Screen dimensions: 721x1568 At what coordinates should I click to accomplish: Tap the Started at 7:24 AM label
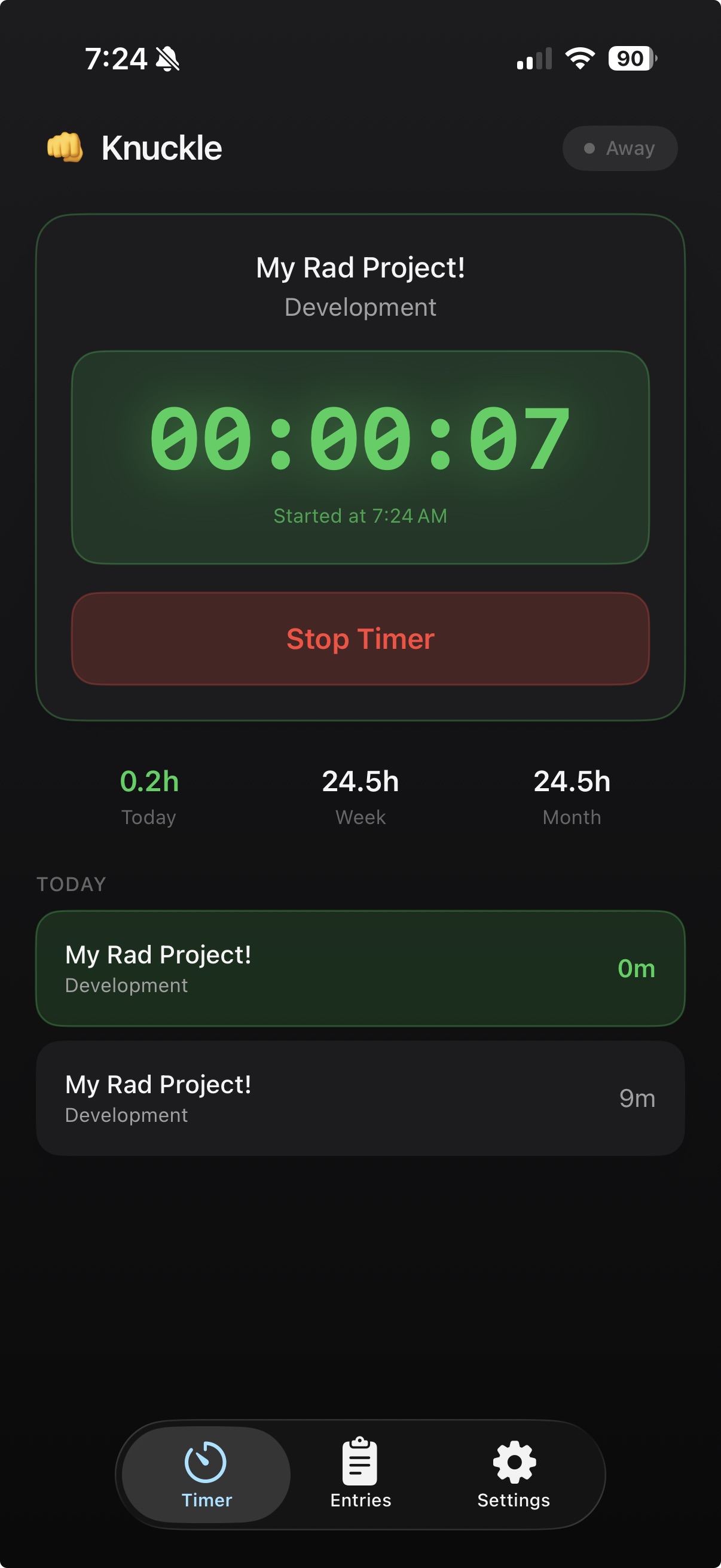(360, 515)
